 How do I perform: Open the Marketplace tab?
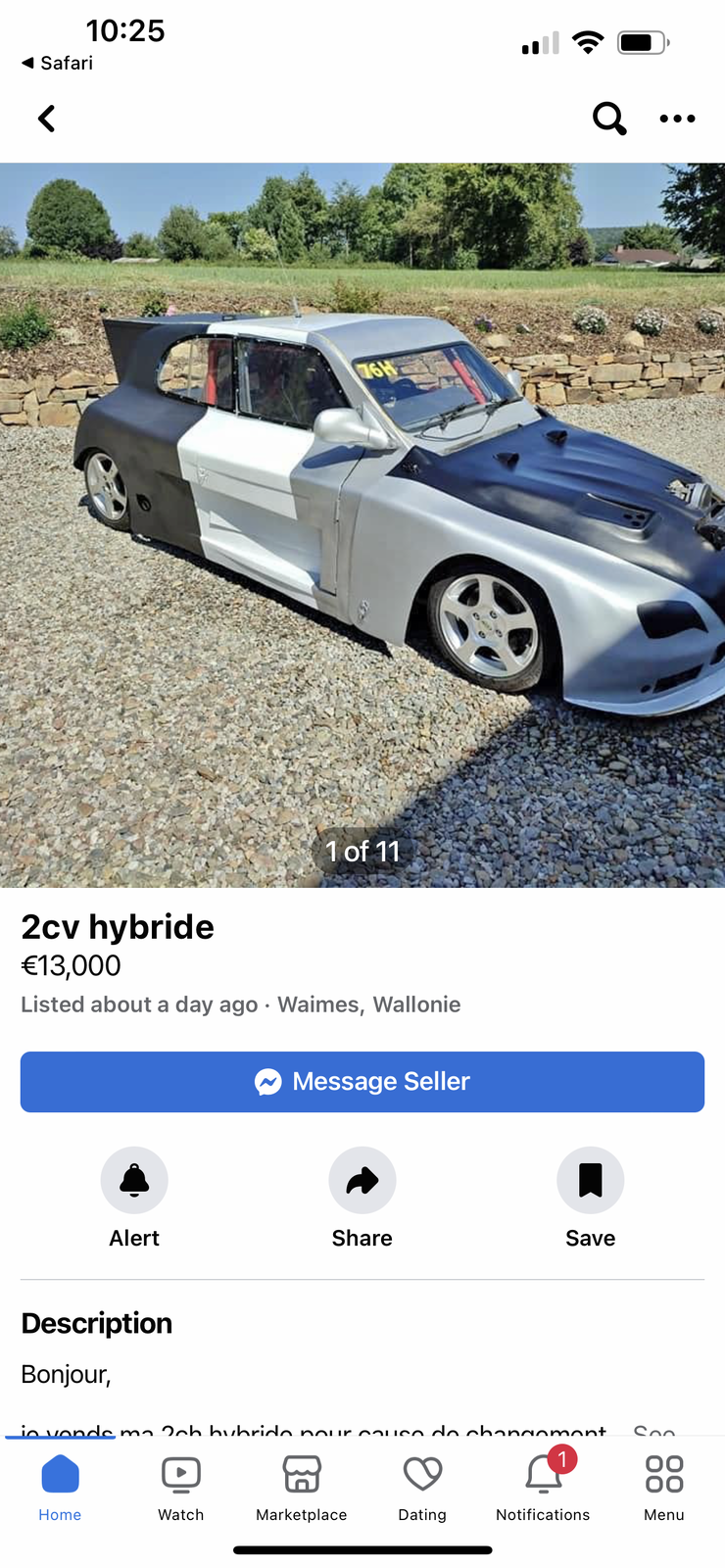click(x=302, y=1487)
